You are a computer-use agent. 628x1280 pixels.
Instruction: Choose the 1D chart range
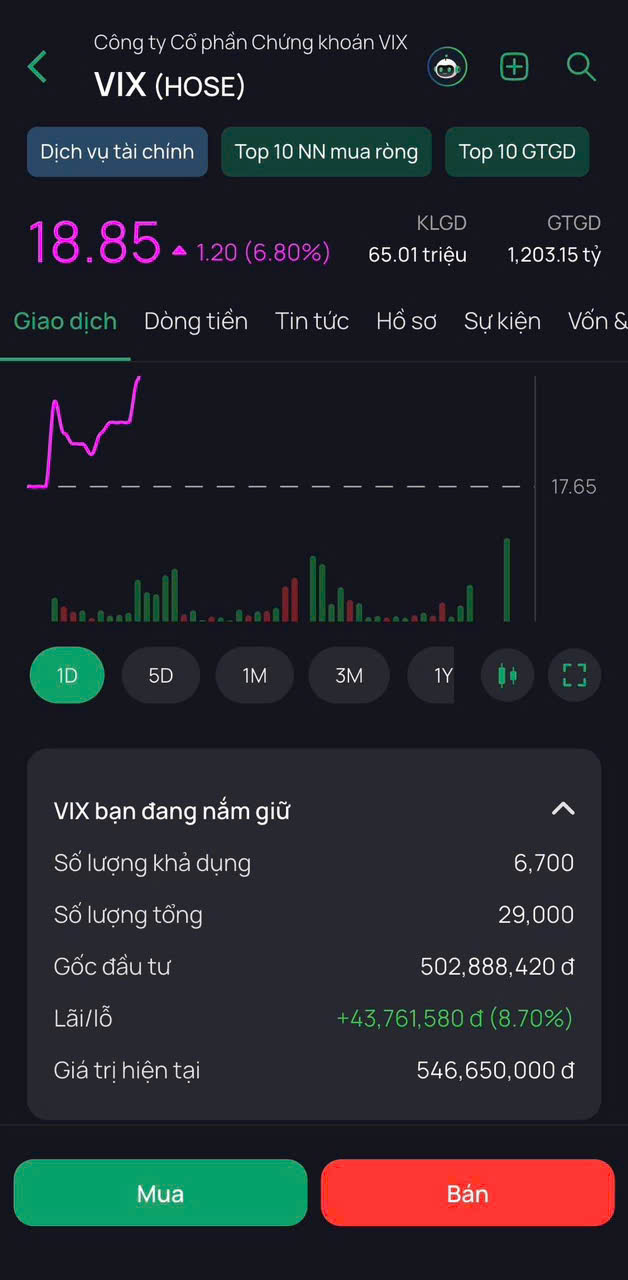(x=67, y=675)
